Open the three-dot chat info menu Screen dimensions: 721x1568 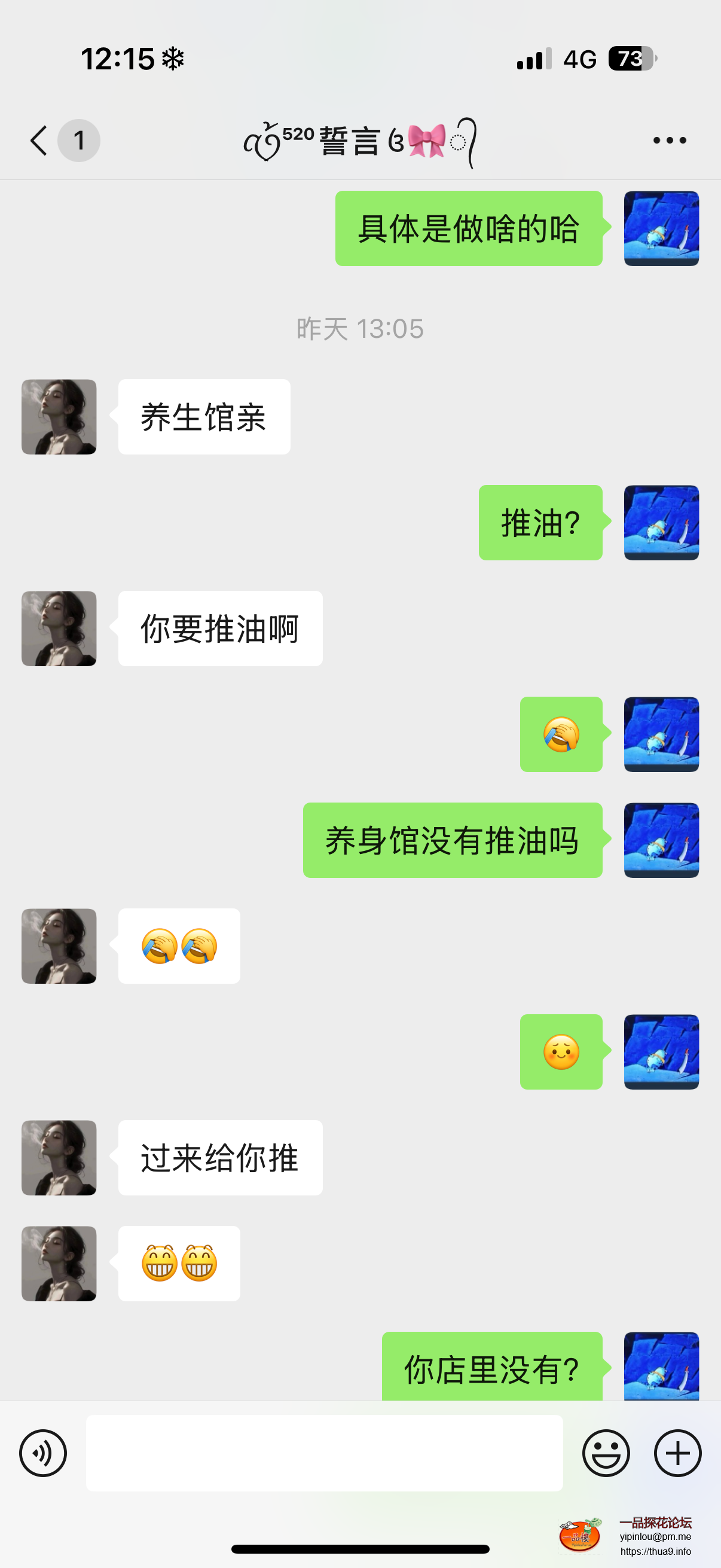[668, 141]
